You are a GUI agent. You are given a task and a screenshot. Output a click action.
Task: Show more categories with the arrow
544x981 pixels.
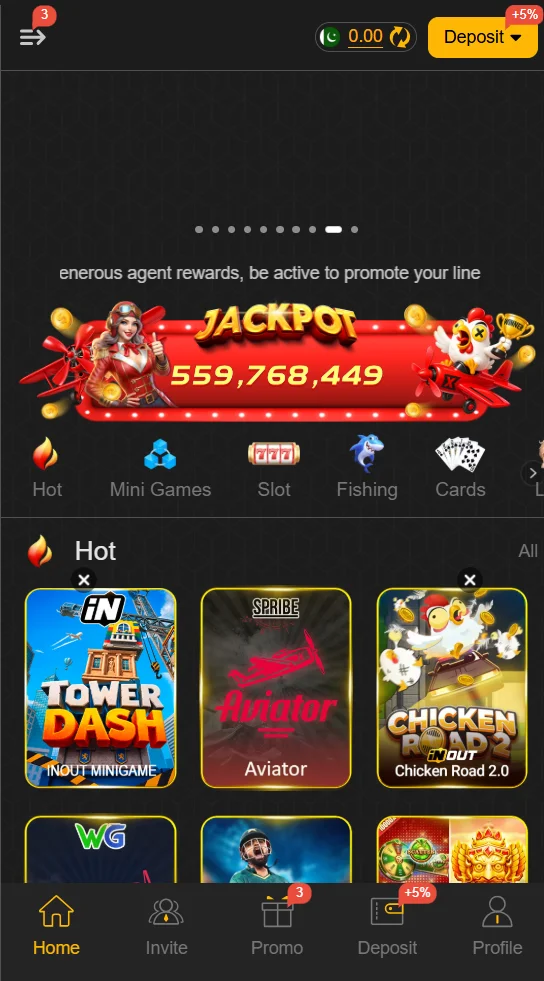(x=532, y=474)
